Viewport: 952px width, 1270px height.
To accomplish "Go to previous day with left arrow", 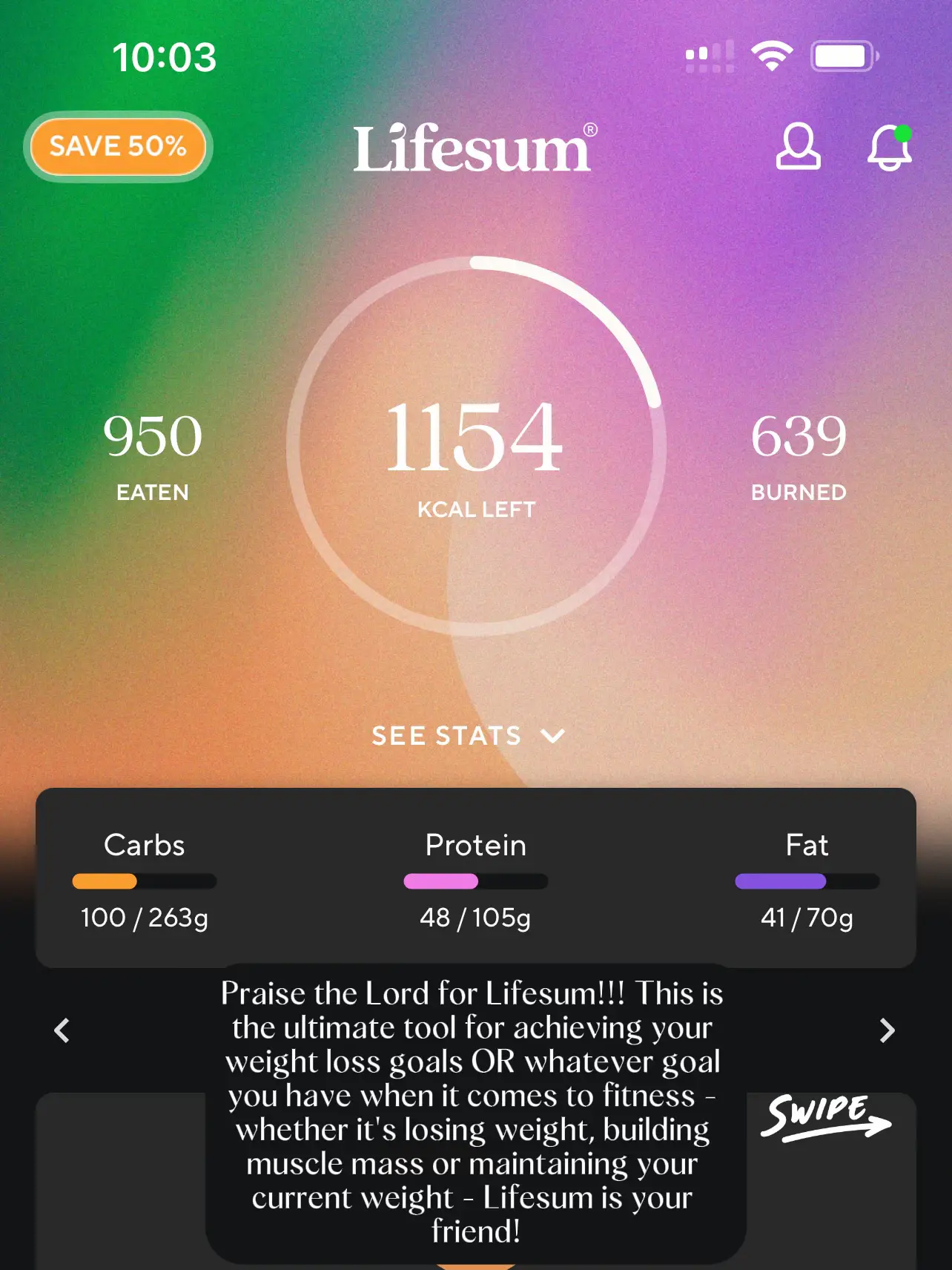I will [x=62, y=1030].
